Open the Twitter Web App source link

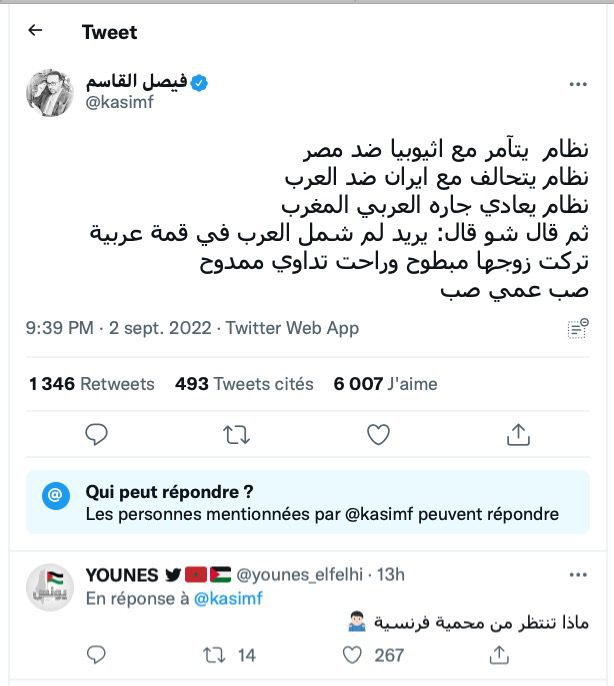pos(292,328)
